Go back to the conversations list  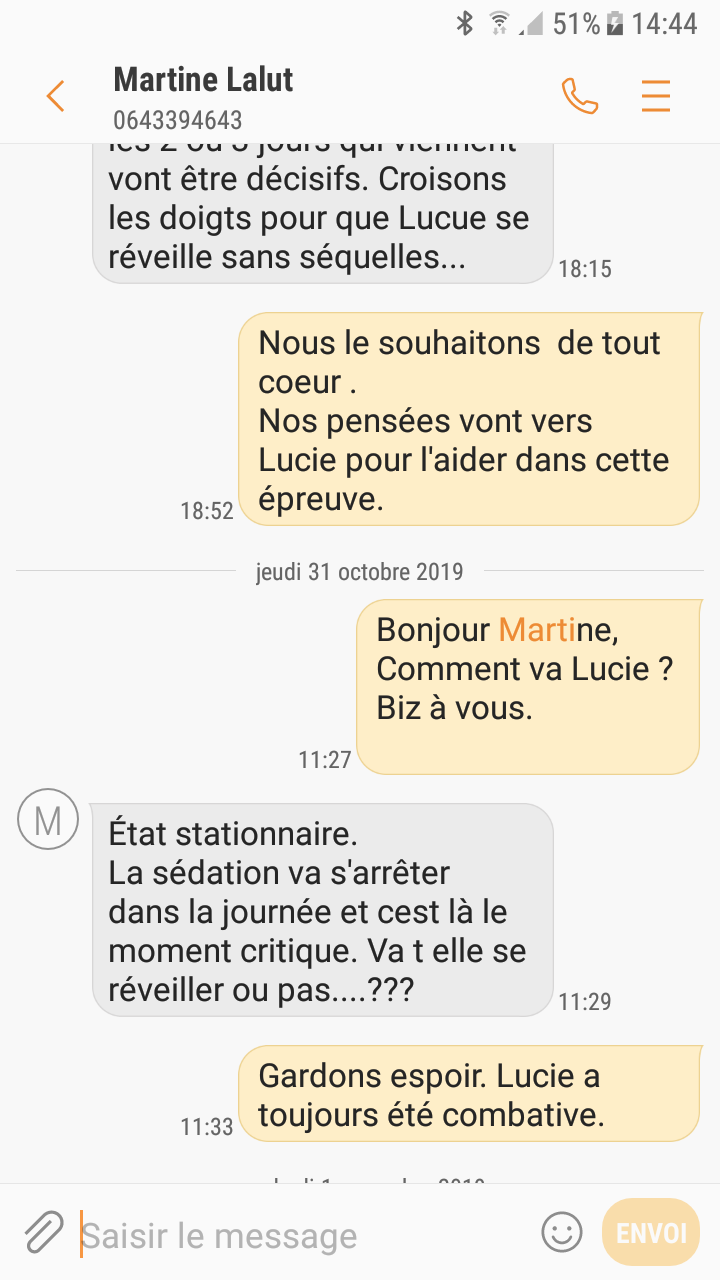pyautogui.click(x=55, y=96)
